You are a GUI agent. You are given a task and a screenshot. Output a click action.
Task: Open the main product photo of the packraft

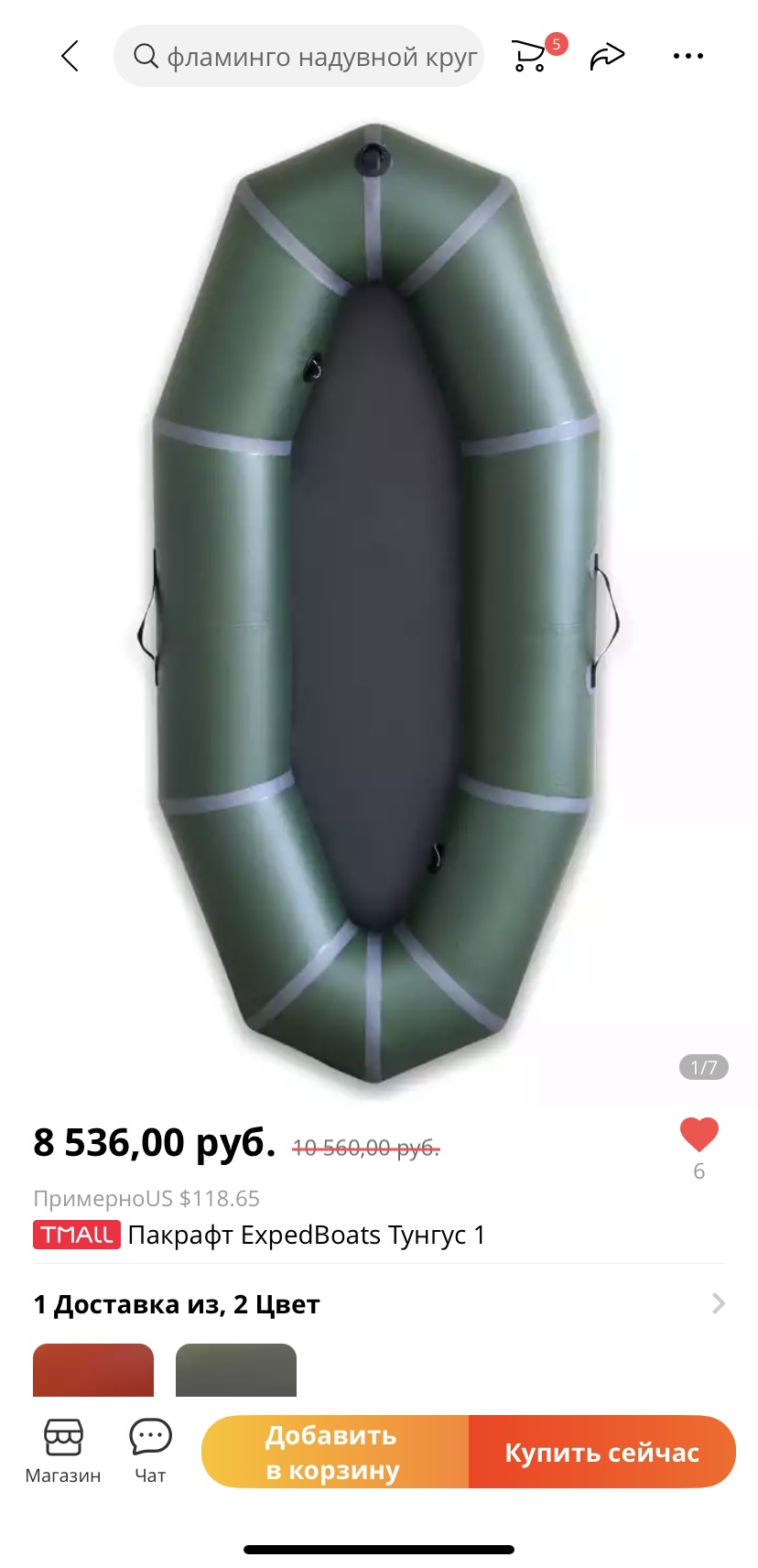375,604
